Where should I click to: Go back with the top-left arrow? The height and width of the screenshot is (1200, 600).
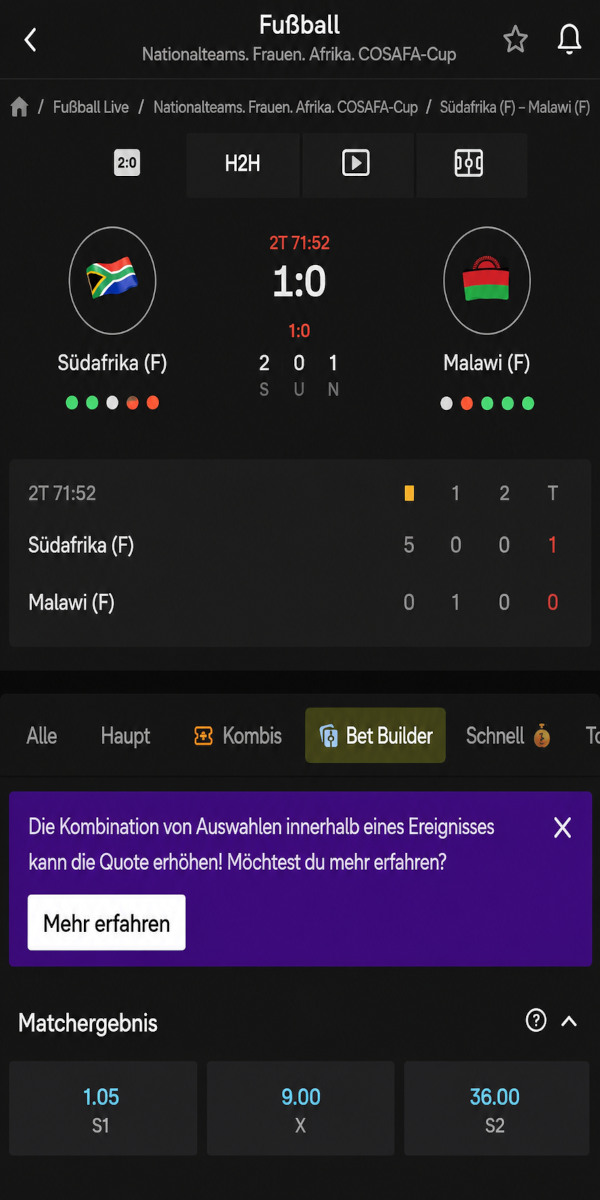coord(30,40)
